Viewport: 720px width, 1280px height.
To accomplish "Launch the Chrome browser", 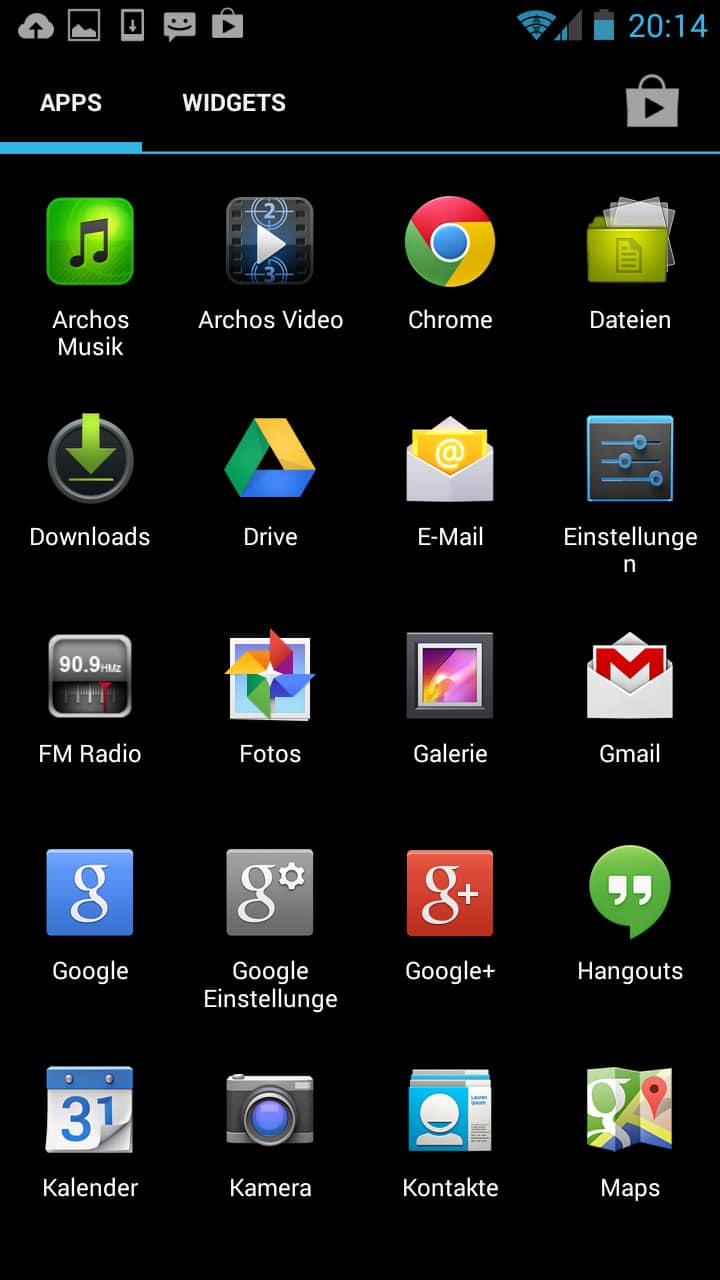I will coord(450,242).
